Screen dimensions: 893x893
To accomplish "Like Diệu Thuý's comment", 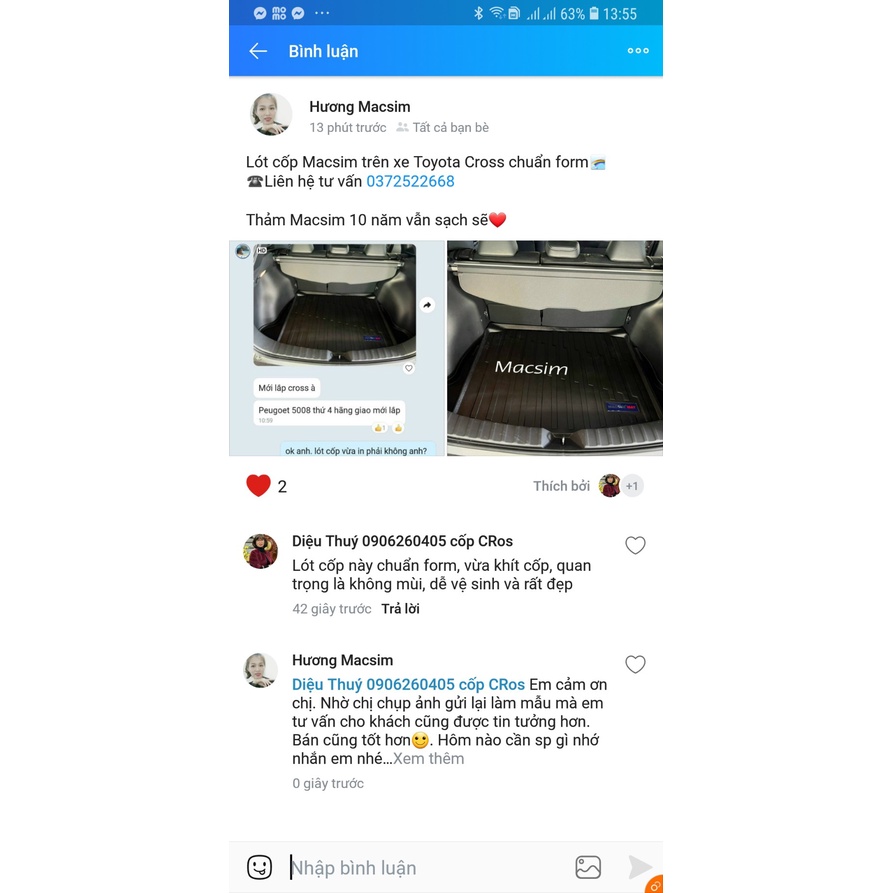I will coord(635,545).
